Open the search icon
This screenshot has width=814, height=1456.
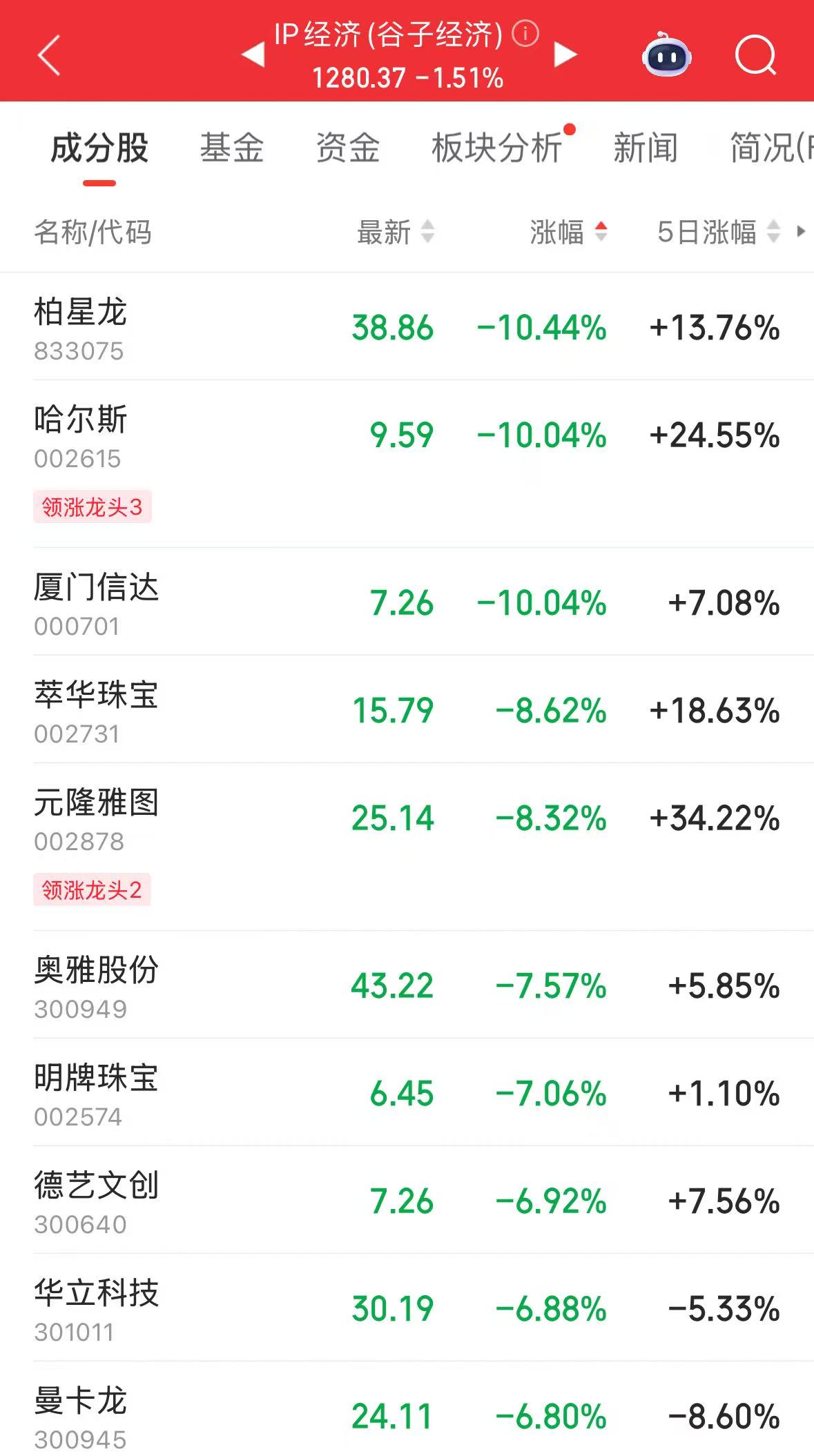(x=757, y=55)
